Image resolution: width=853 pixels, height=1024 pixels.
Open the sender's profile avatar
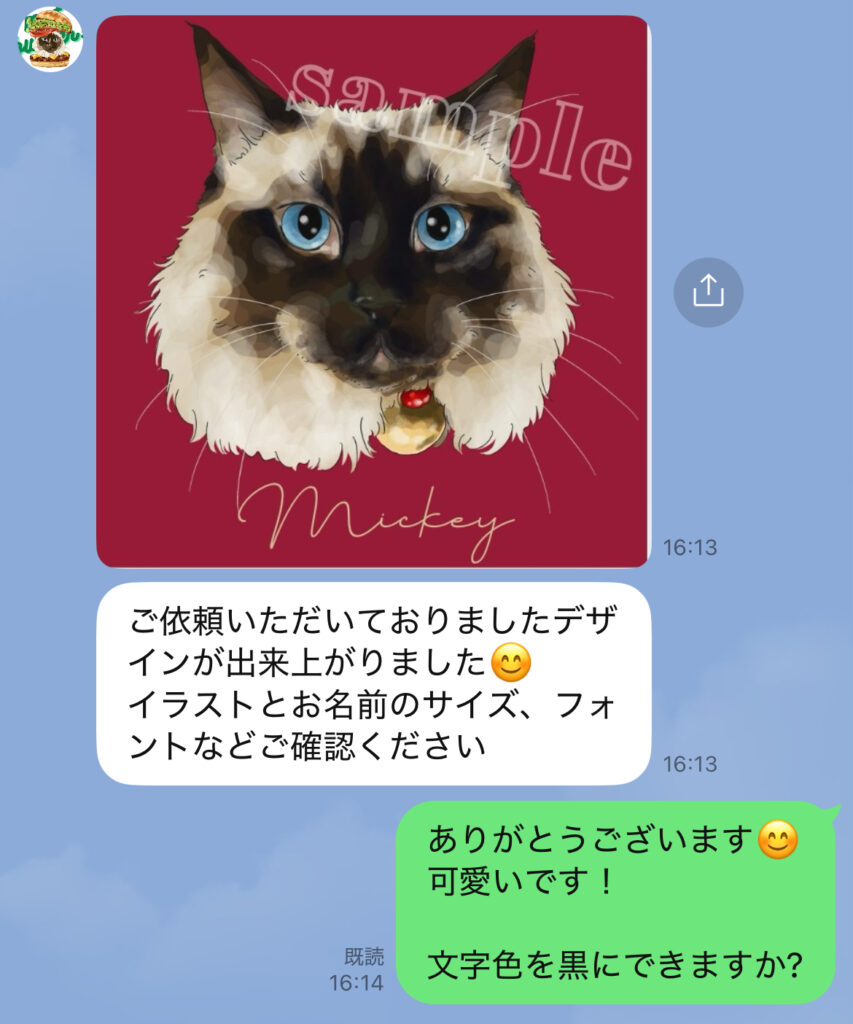[50, 39]
